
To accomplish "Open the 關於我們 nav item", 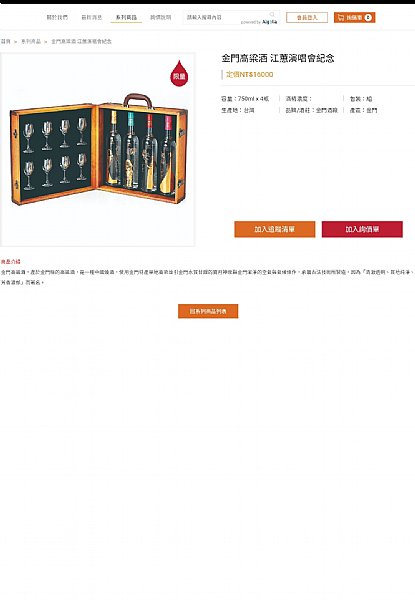I will (57, 17).
